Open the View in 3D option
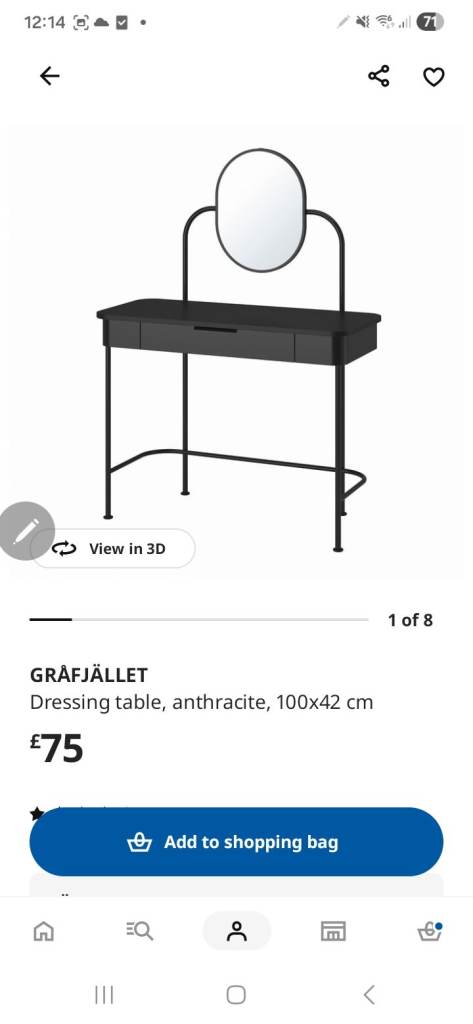The height and width of the screenshot is (1024, 473). pos(113,549)
